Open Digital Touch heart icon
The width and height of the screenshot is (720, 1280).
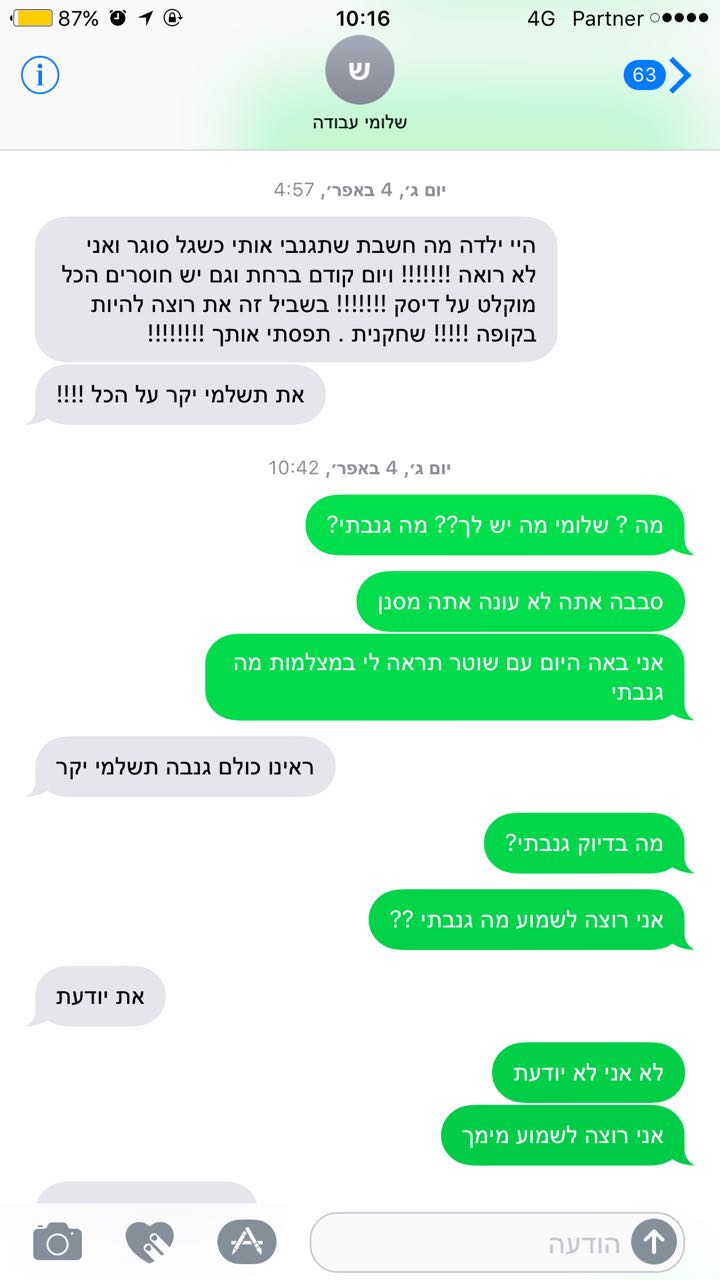point(149,1242)
